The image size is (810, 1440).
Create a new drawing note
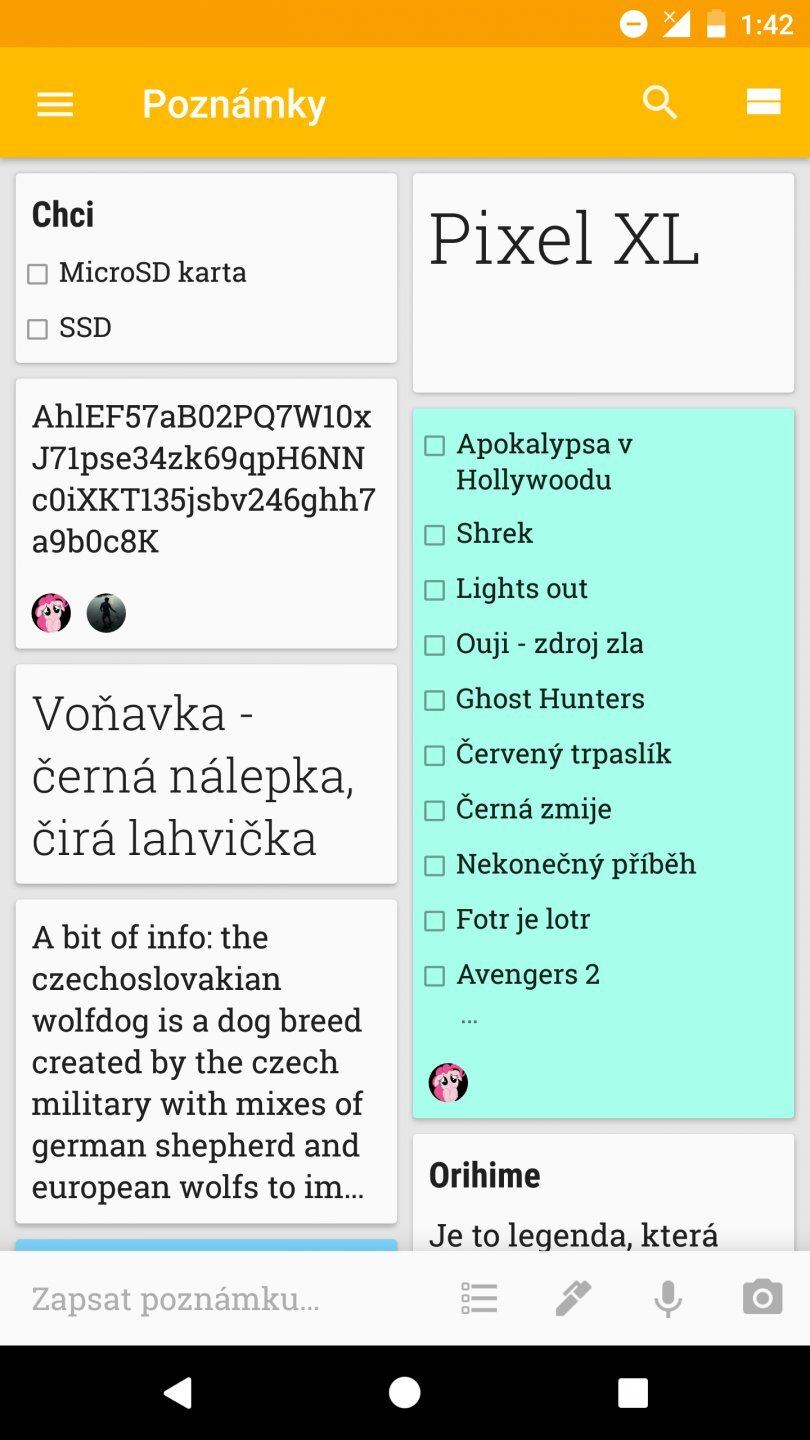coord(573,1299)
